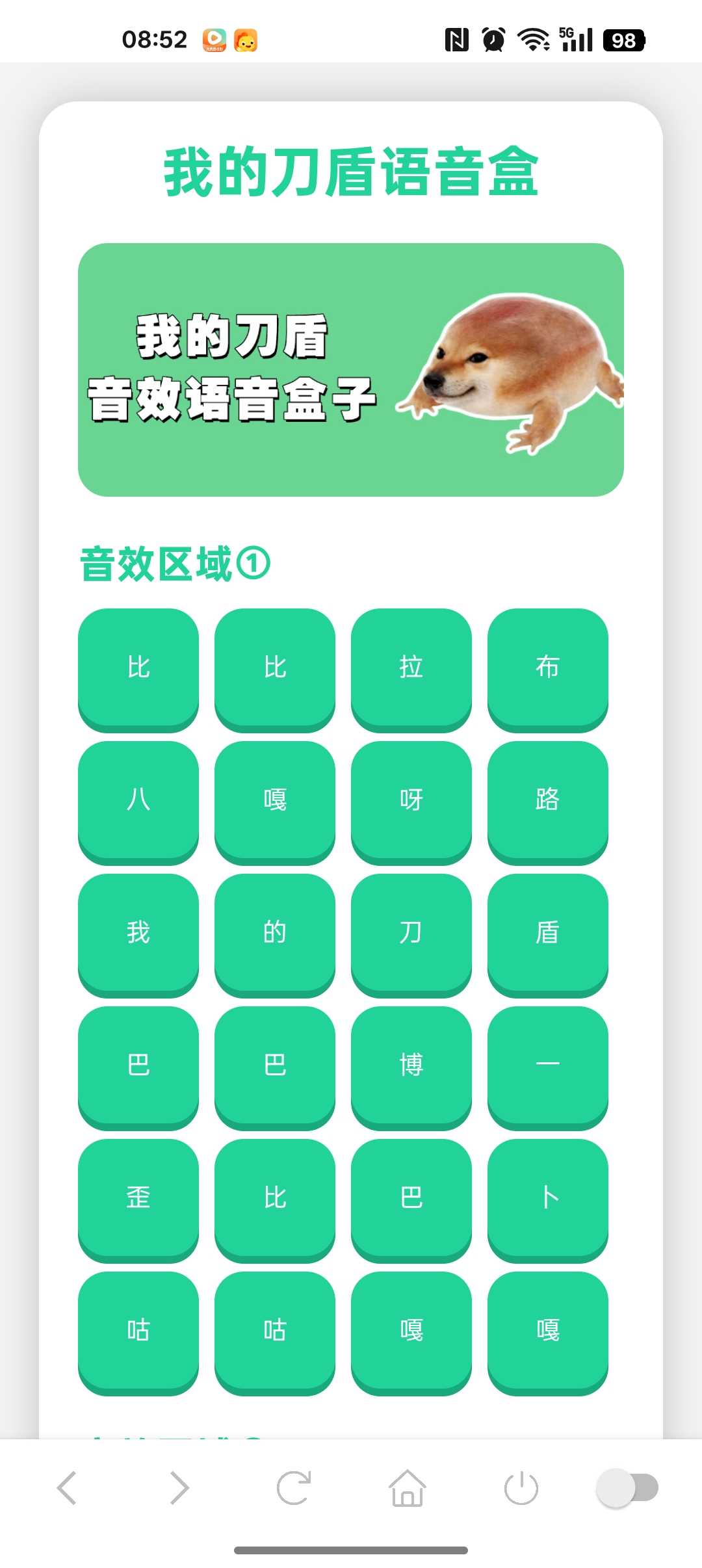Tap the 布 sound button
Viewport: 702px width, 1568px height.
point(547,668)
